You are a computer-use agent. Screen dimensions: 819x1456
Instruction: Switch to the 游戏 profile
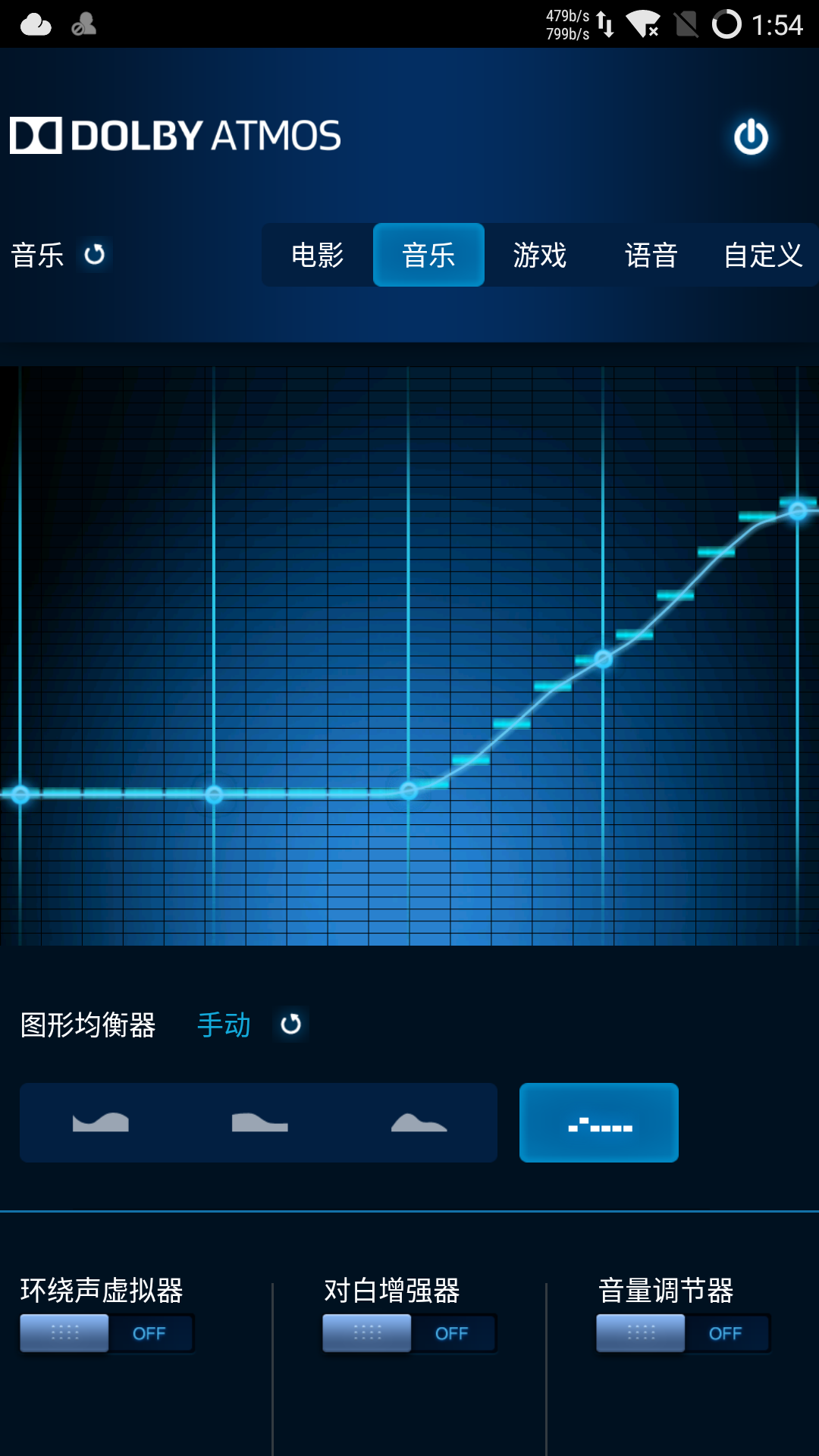click(540, 255)
